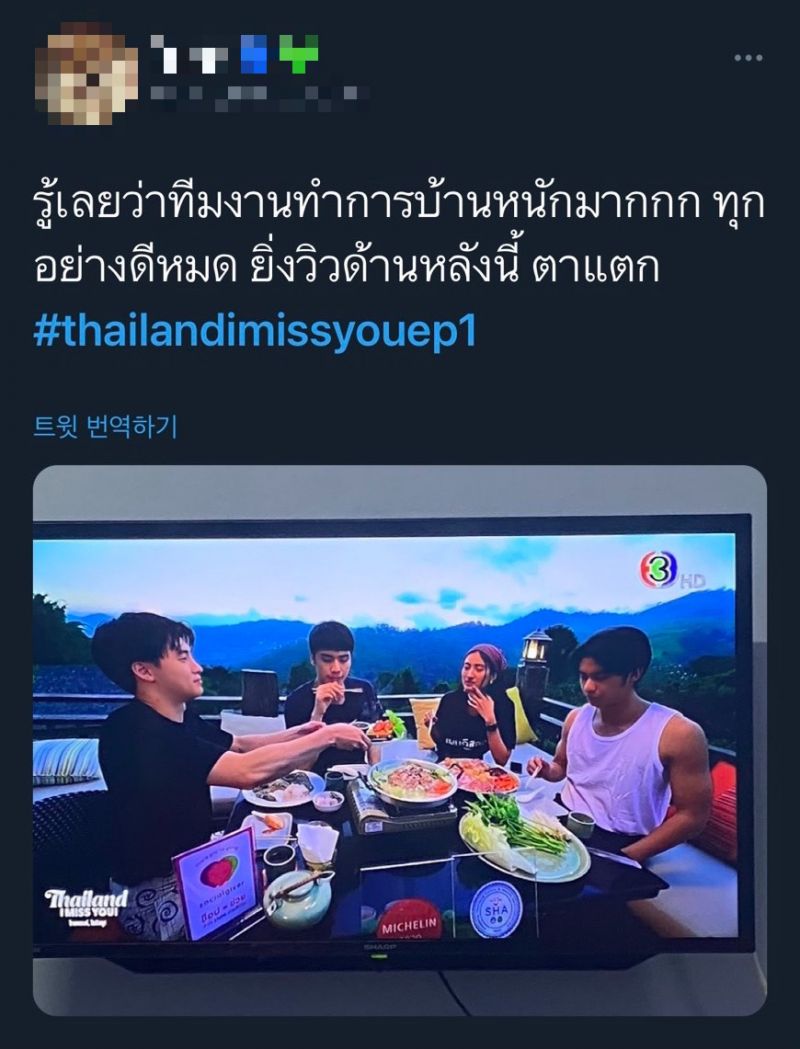Open the attached TV screen photo

point(399,740)
